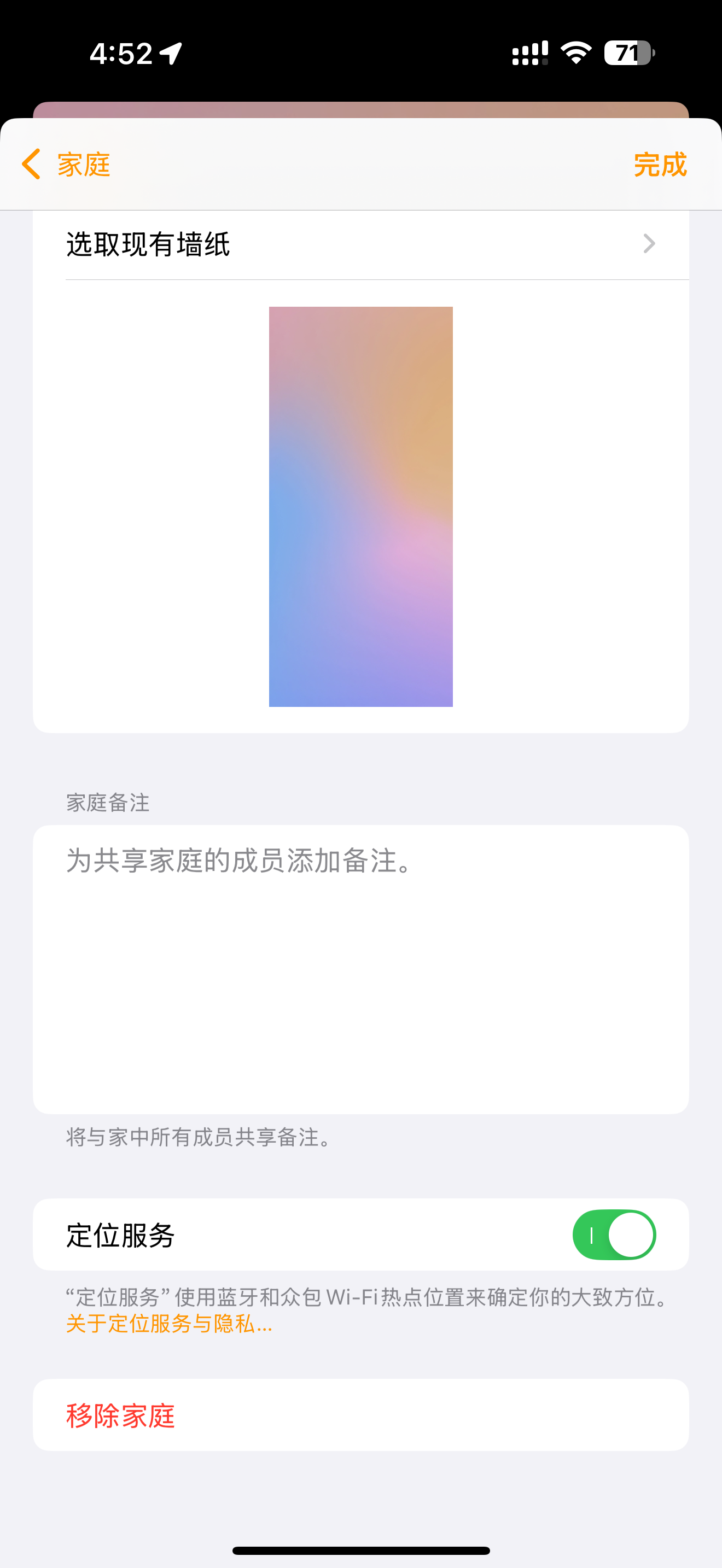The image size is (722, 1568).
Task: Open 关于定位服务与隐私 link
Action: coord(168,1323)
